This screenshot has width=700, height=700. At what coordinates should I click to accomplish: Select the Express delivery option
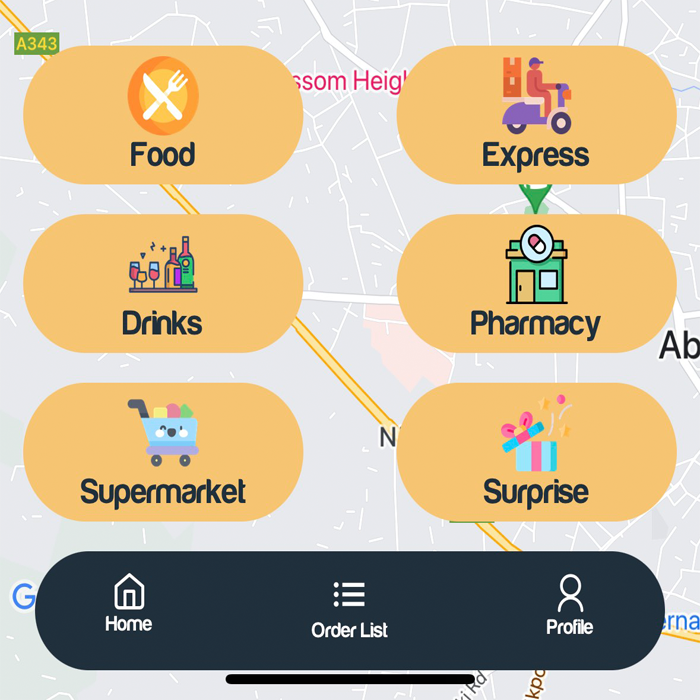point(536,115)
